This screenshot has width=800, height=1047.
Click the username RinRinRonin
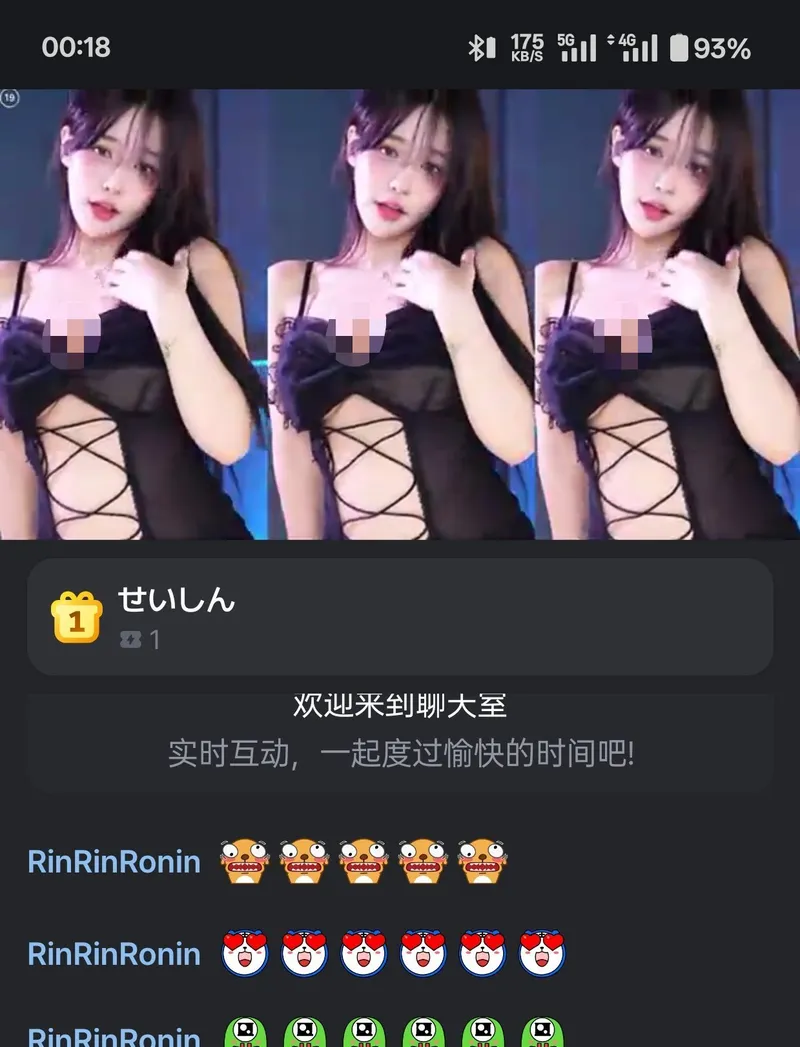pos(111,861)
